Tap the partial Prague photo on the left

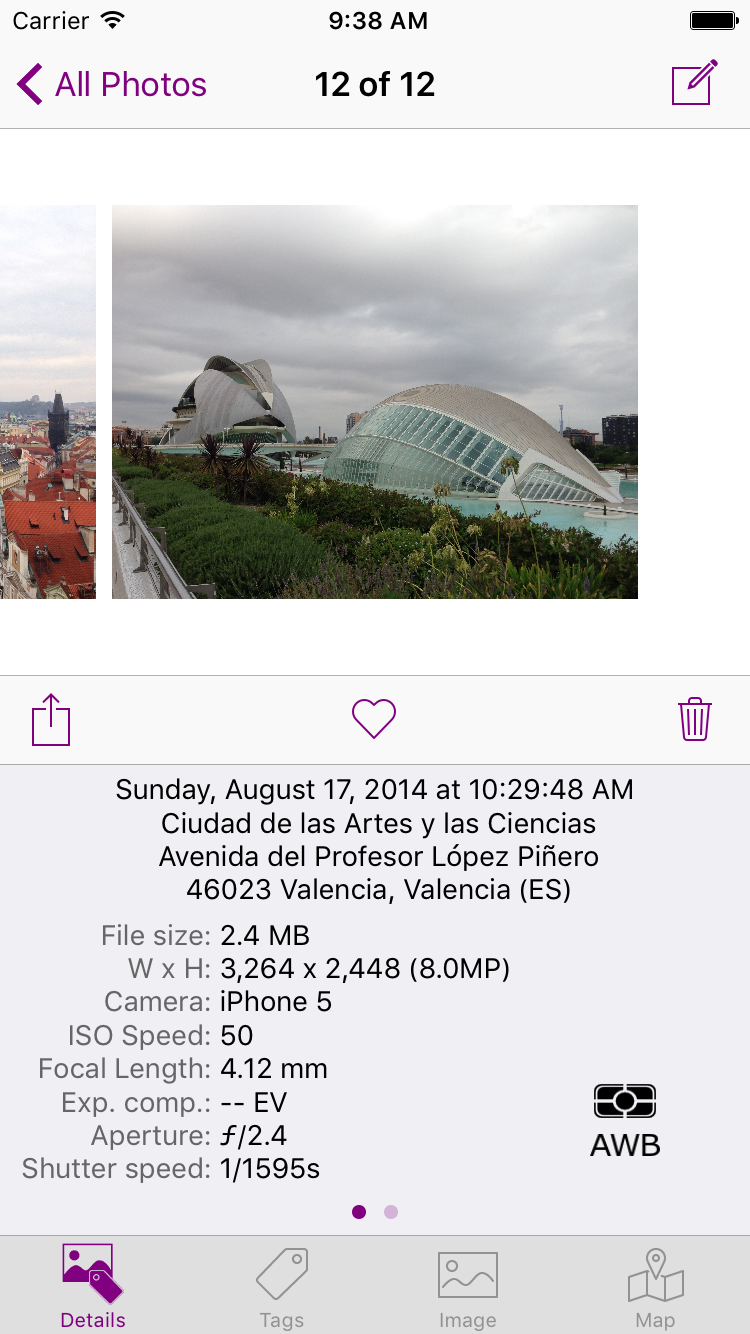point(47,400)
